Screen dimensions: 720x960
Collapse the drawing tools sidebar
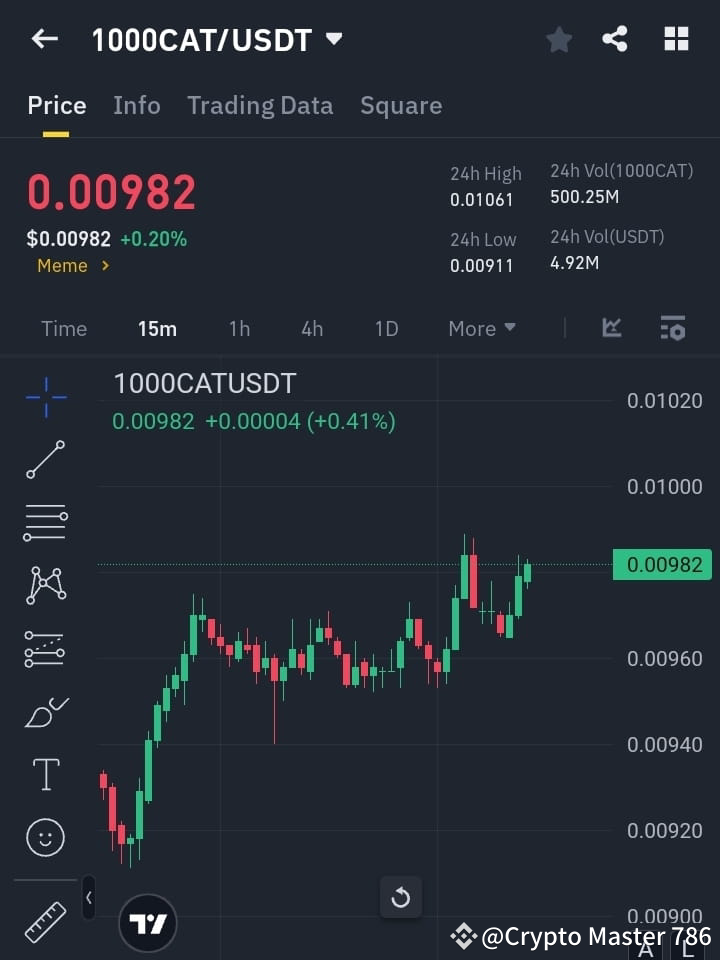tap(88, 897)
